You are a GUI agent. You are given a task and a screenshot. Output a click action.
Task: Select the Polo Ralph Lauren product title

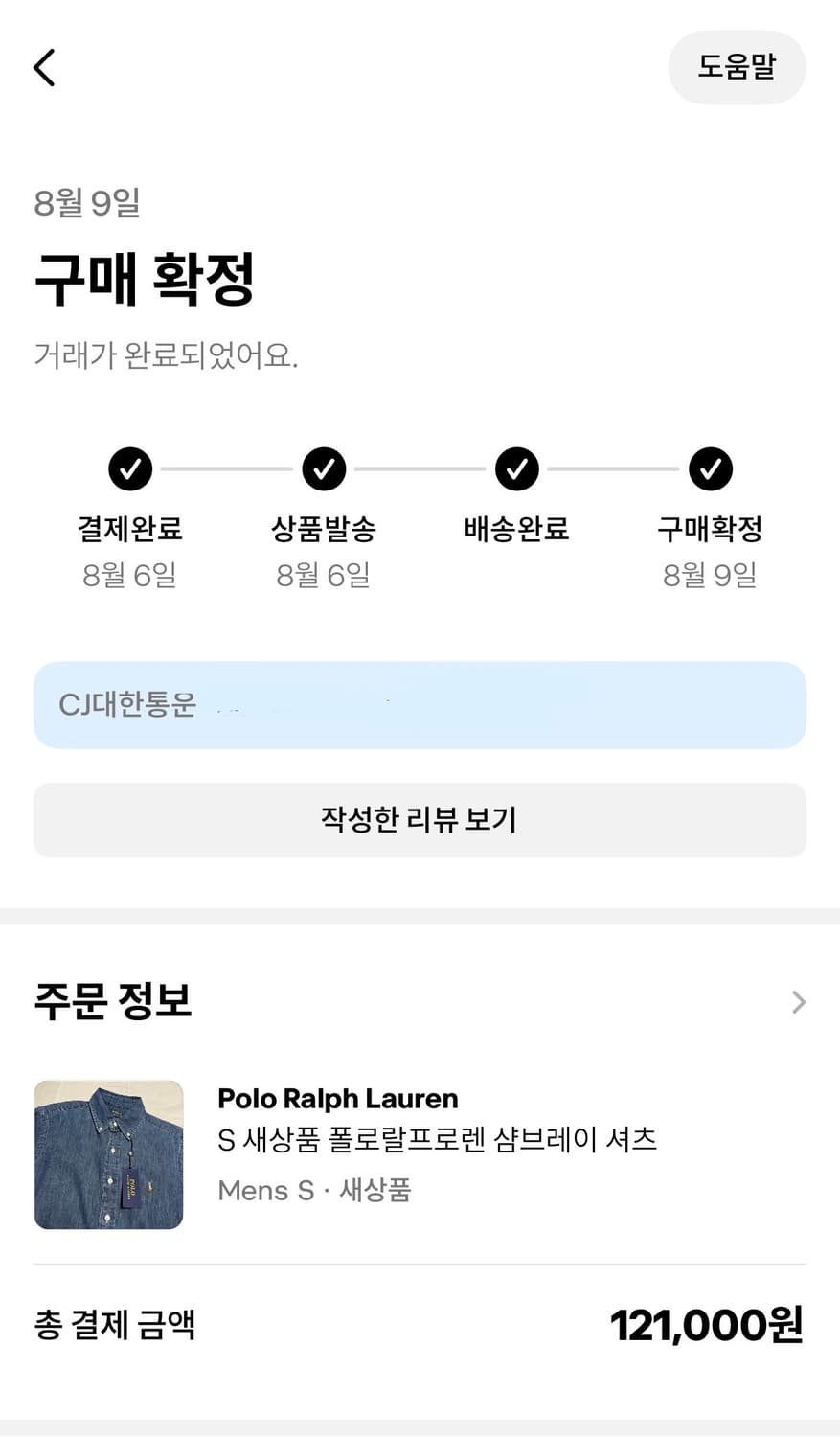pyautogui.click(x=337, y=1099)
